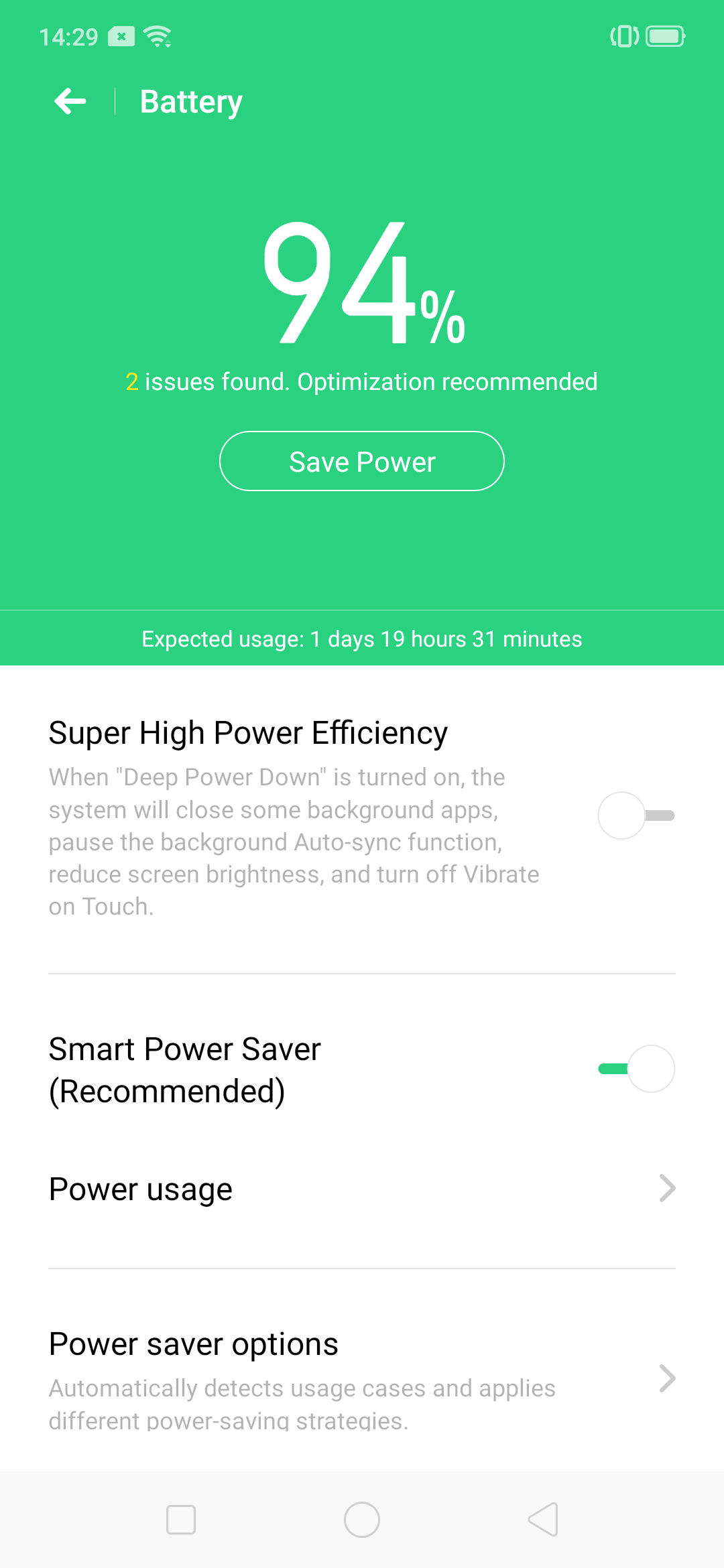This screenshot has width=724, height=1568.
Task: Turn off Smart Power Saver
Action: coord(636,1069)
